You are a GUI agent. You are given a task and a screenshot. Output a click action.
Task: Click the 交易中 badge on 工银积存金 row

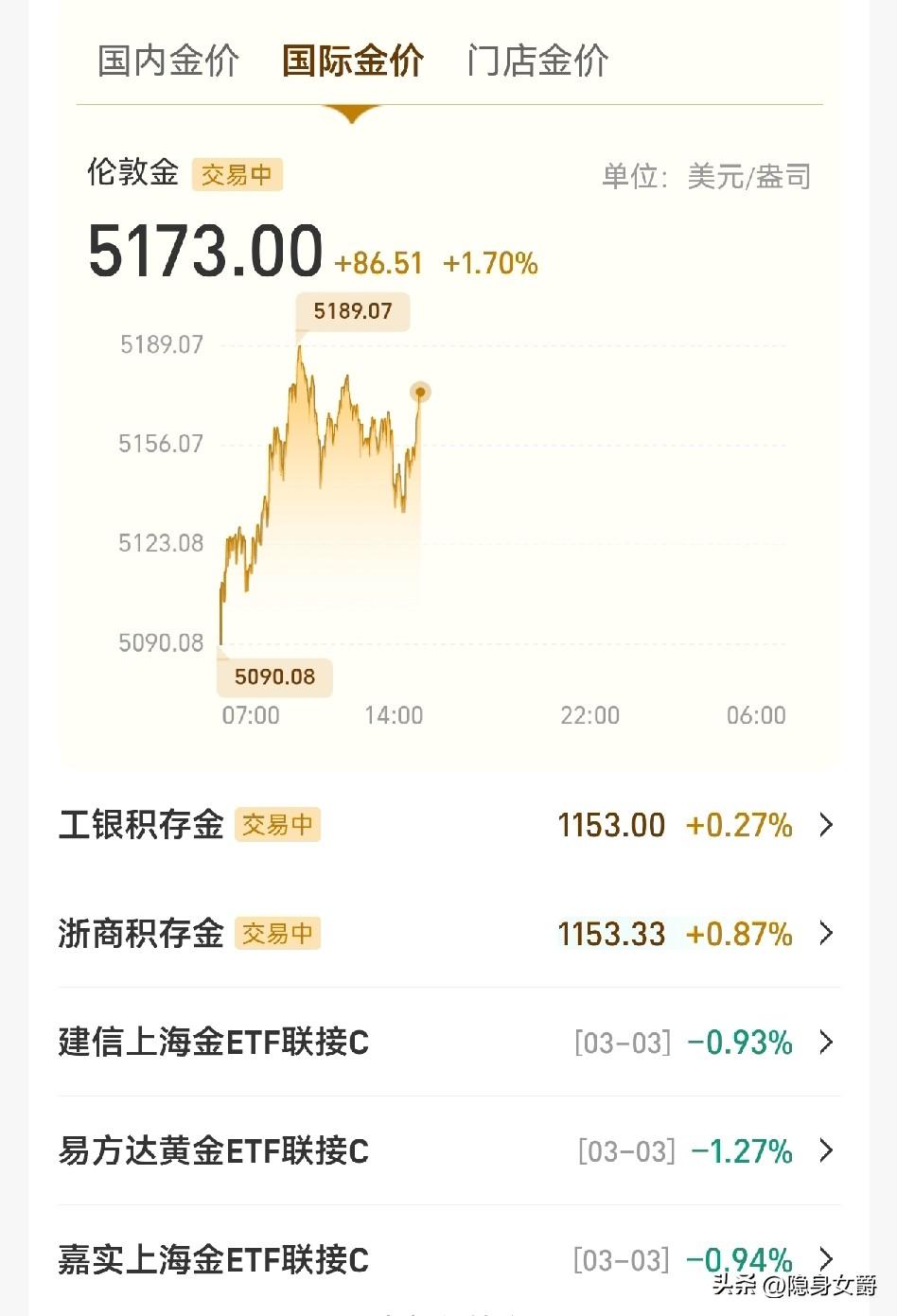click(277, 825)
